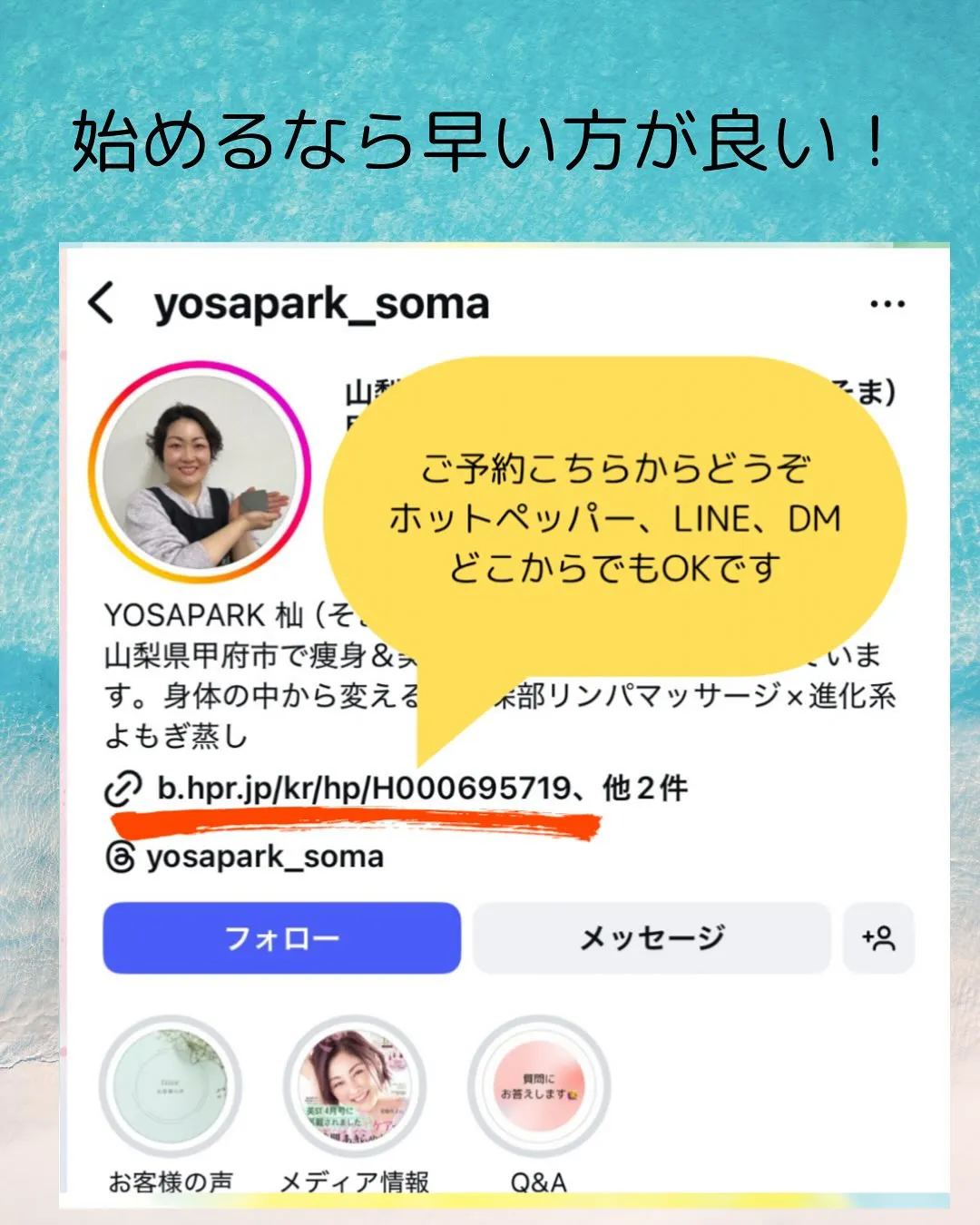
Task: Tap フォロー to start following yosapark_soma
Action: pyautogui.click(x=282, y=939)
